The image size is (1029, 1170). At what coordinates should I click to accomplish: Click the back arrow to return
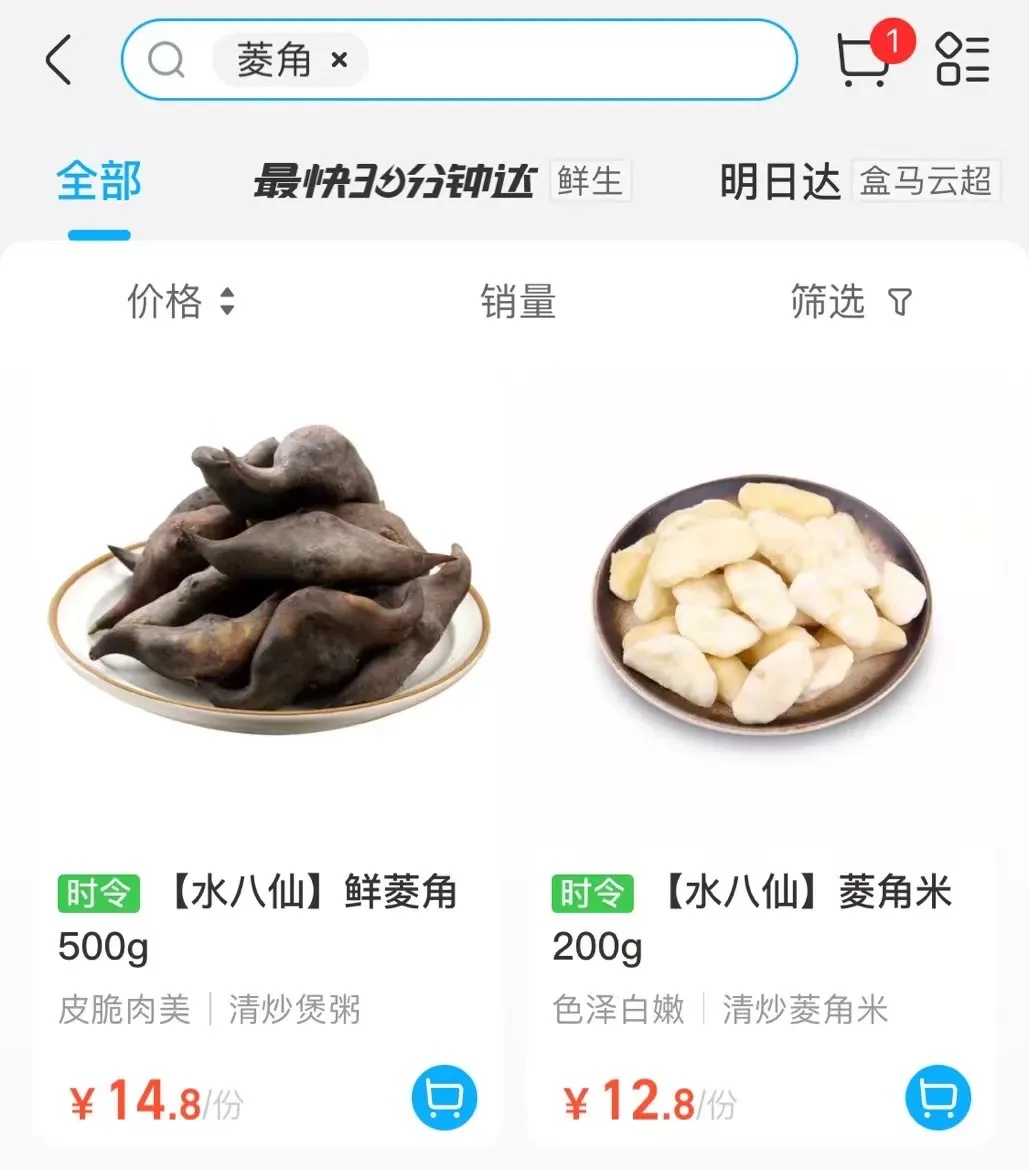tap(57, 60)
